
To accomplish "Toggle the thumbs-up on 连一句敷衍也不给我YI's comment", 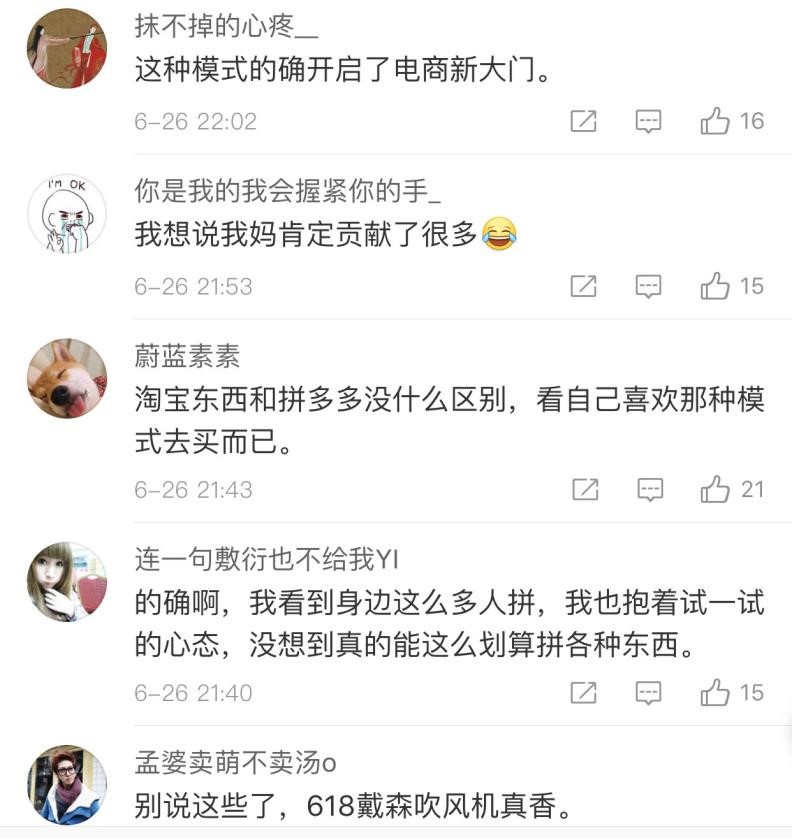I will click(715, 691).
